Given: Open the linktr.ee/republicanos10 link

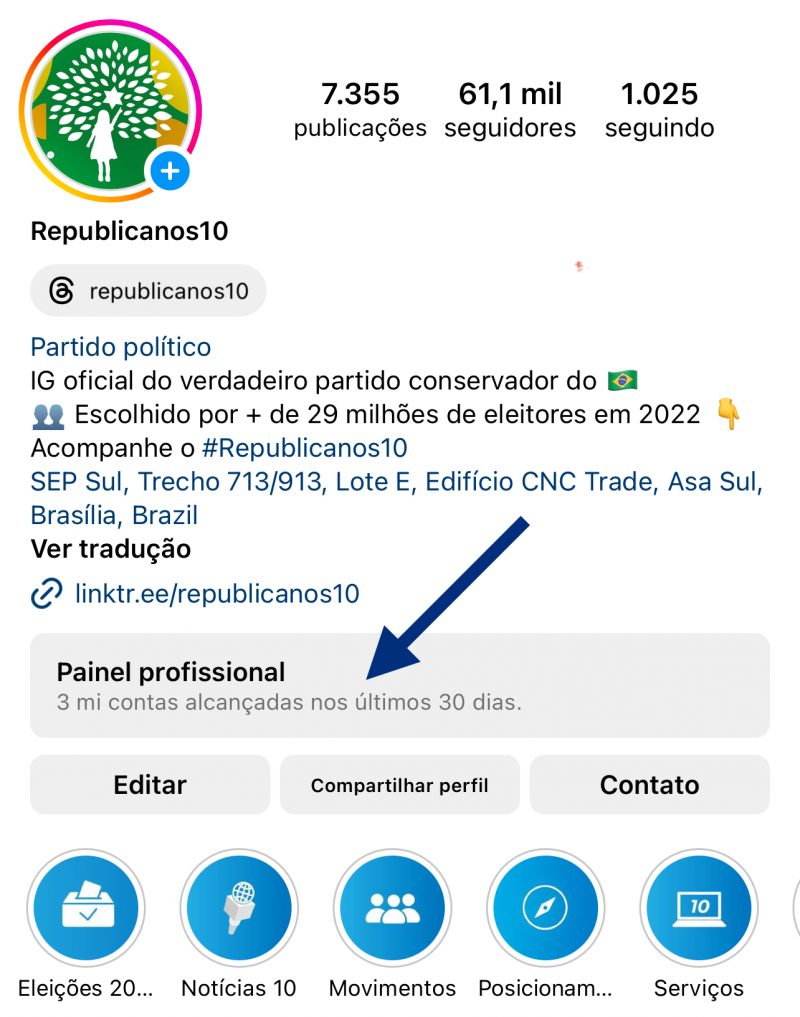Looking at the screenshot, I should 216,593.
